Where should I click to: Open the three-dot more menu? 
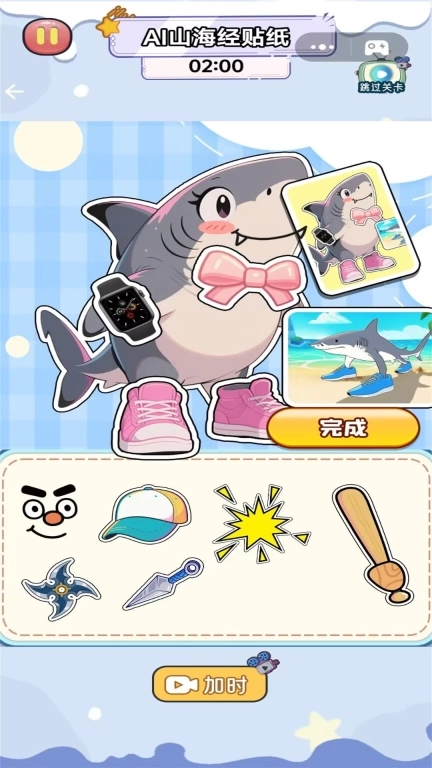pyautogui.click(x=322, y=47)
